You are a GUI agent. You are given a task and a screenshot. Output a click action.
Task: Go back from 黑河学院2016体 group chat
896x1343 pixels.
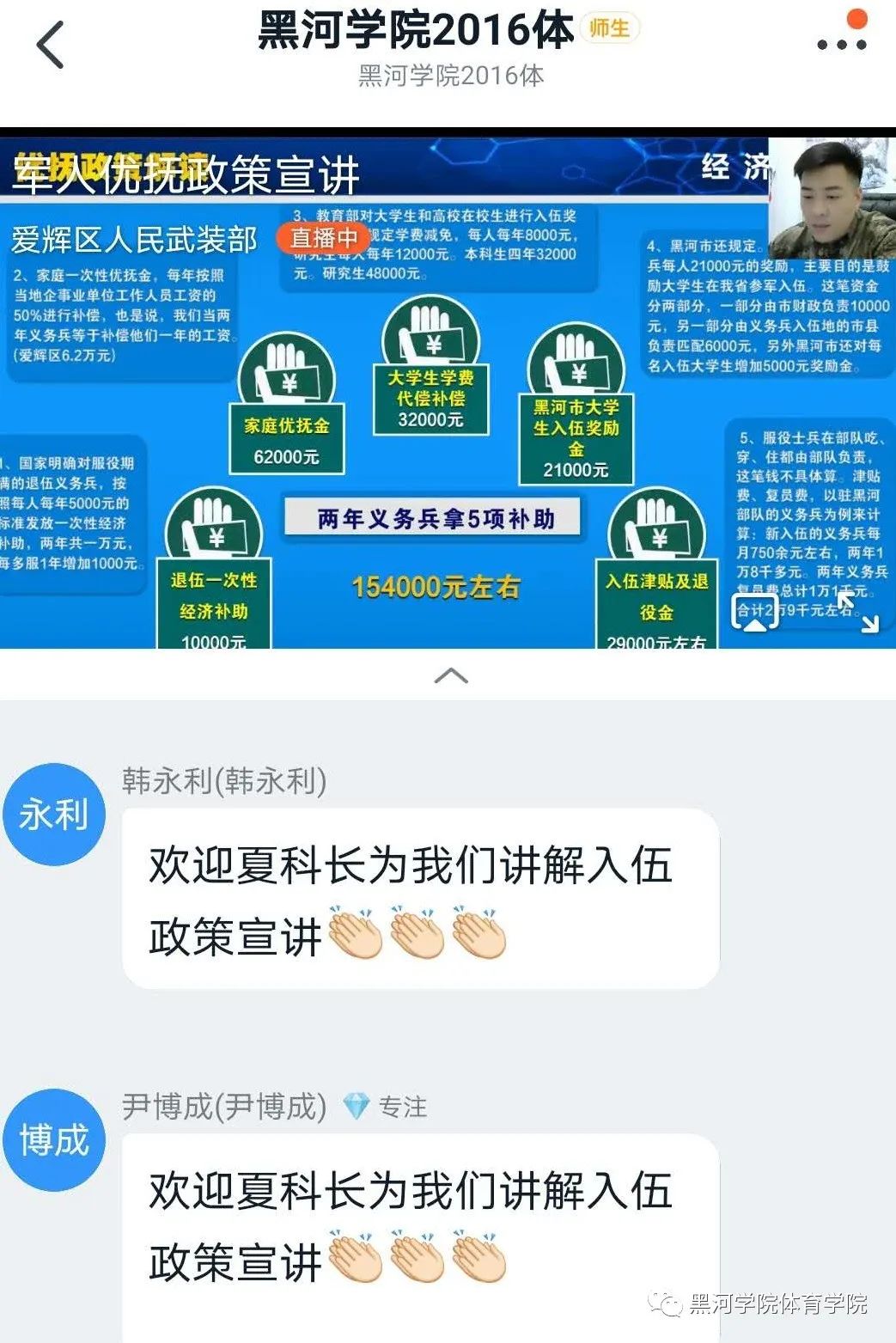(x=52, y=45)
